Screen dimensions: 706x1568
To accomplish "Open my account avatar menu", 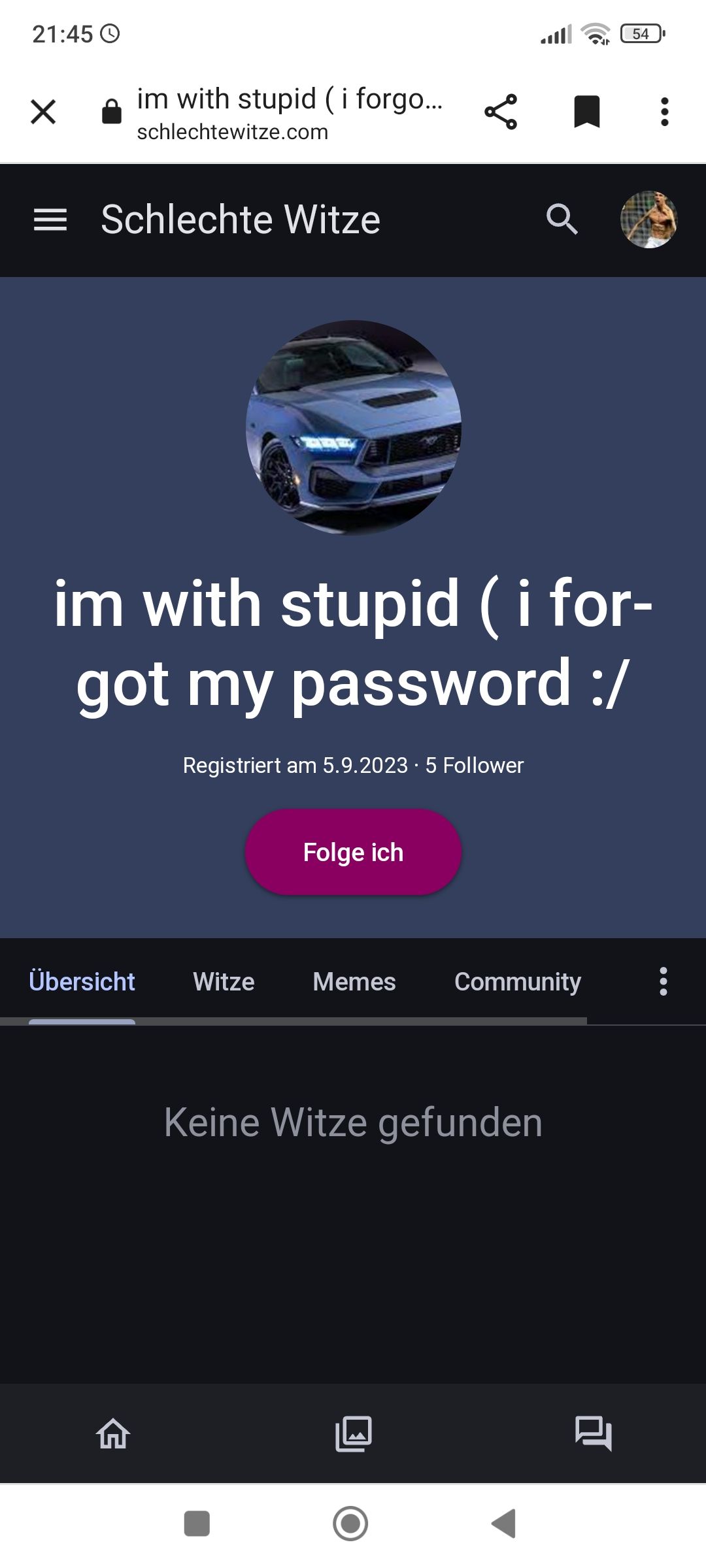I will coord(648,220).
